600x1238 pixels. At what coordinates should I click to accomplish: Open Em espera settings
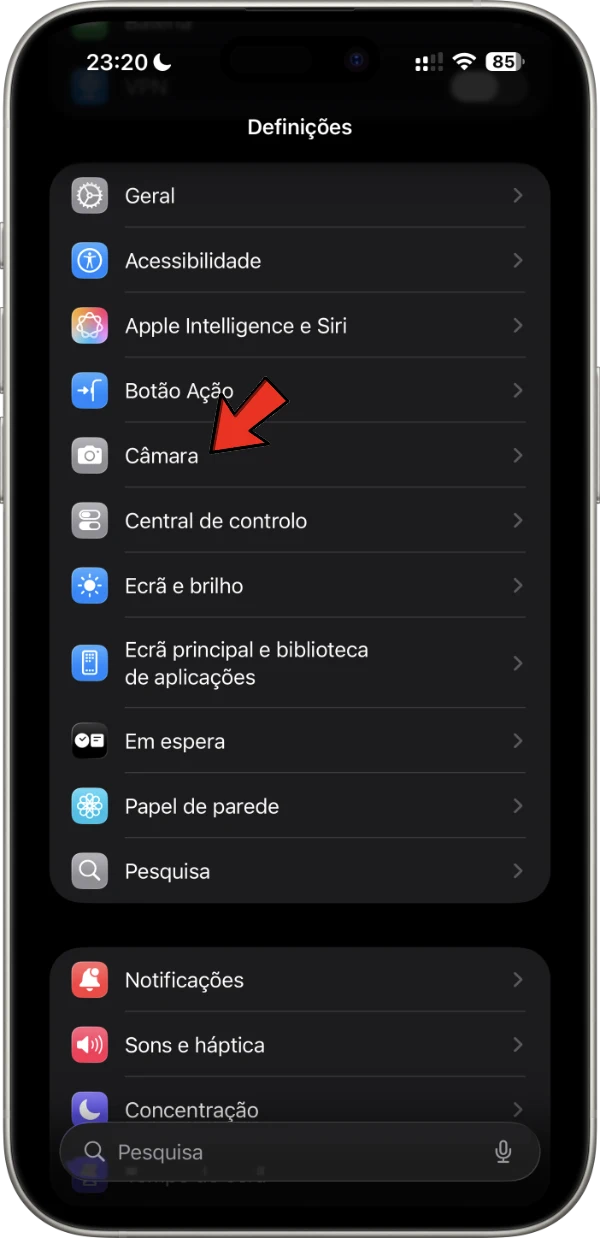(x=300, y=741)
